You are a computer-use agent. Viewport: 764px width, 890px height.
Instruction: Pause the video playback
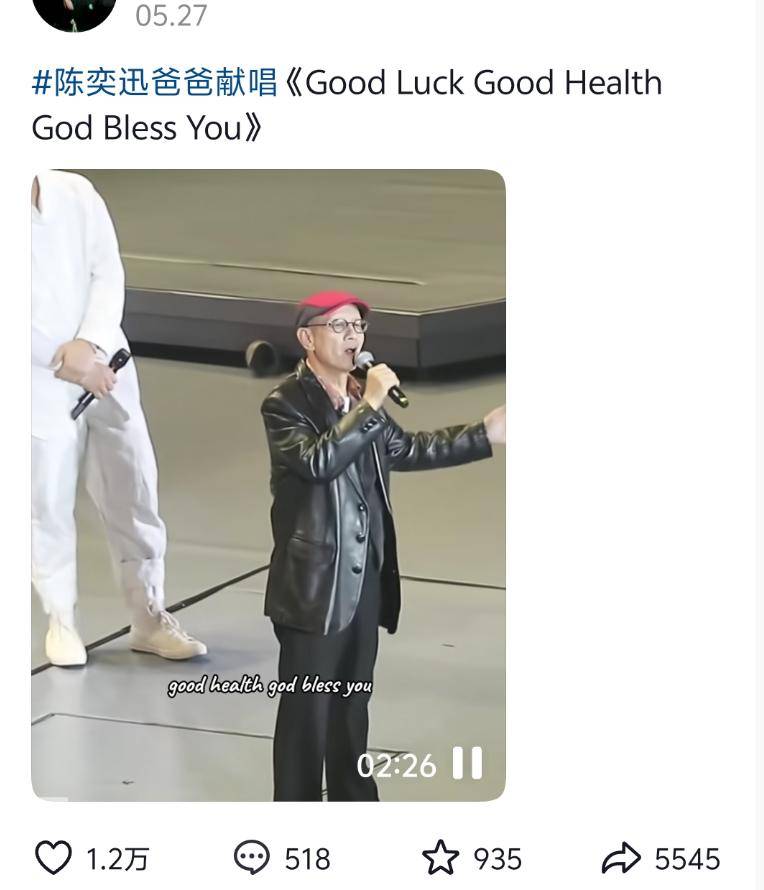coord(467,764)
